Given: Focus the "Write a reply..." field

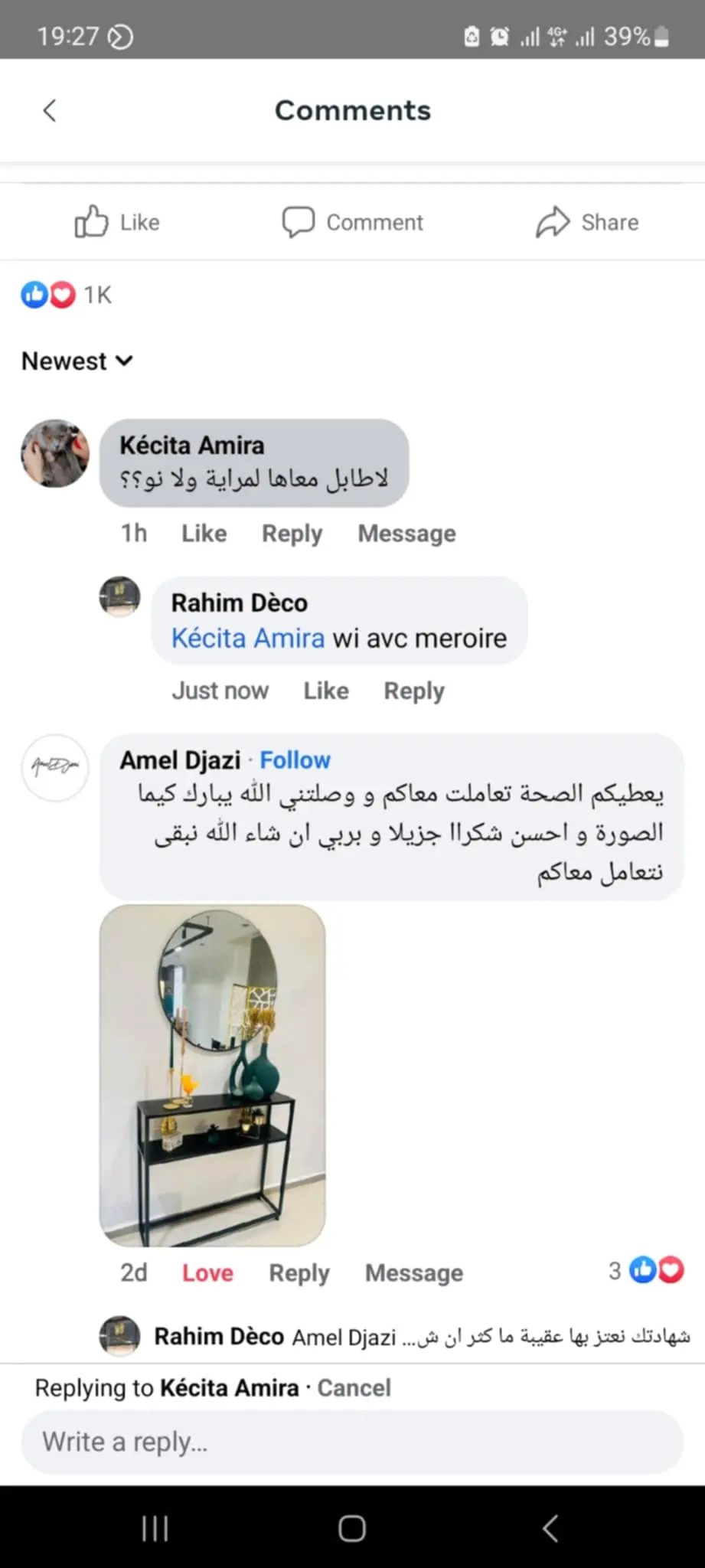Looking at the screenshot, I should click(x=352, y=1442).
